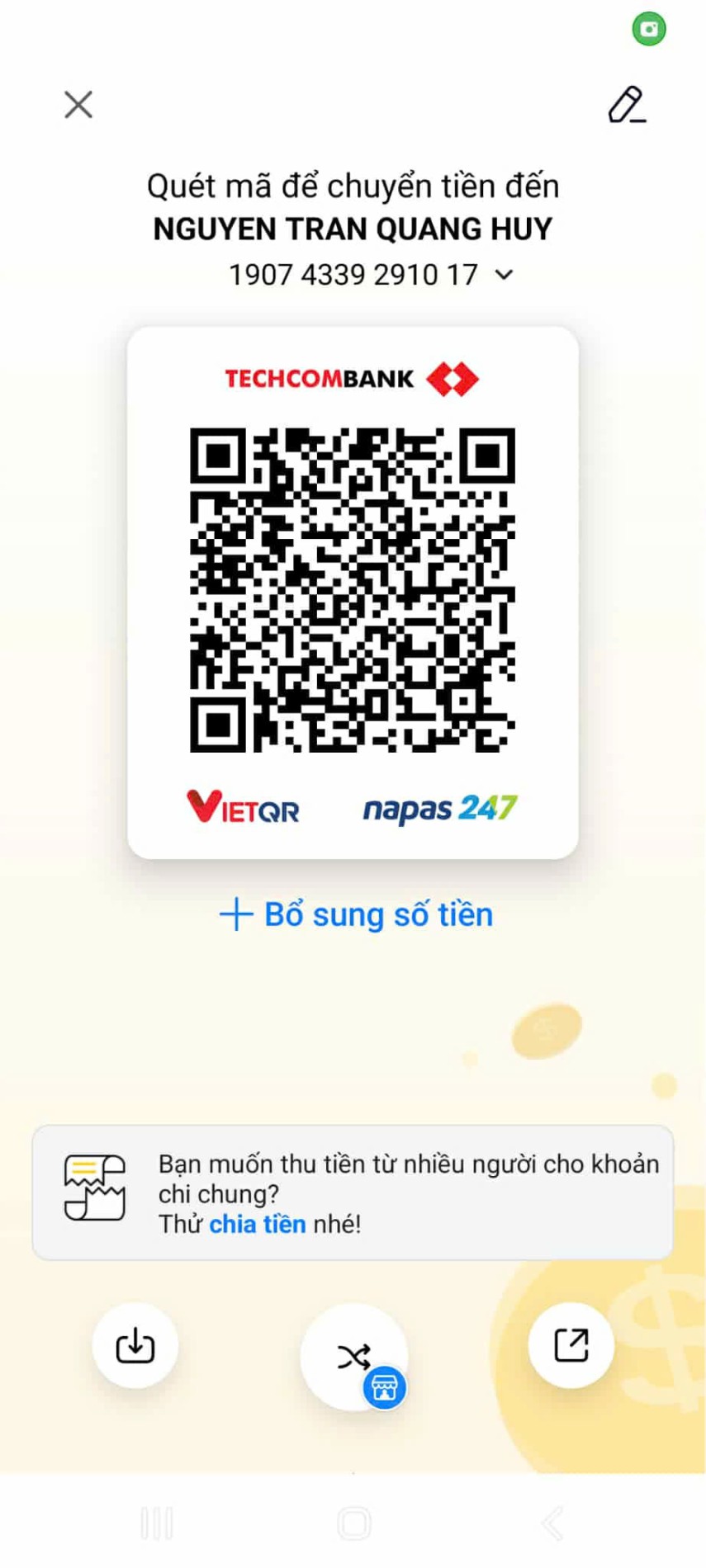Open the chia tiền link
This screenshot has width=706, height=1568.
tap(257, 1224)
